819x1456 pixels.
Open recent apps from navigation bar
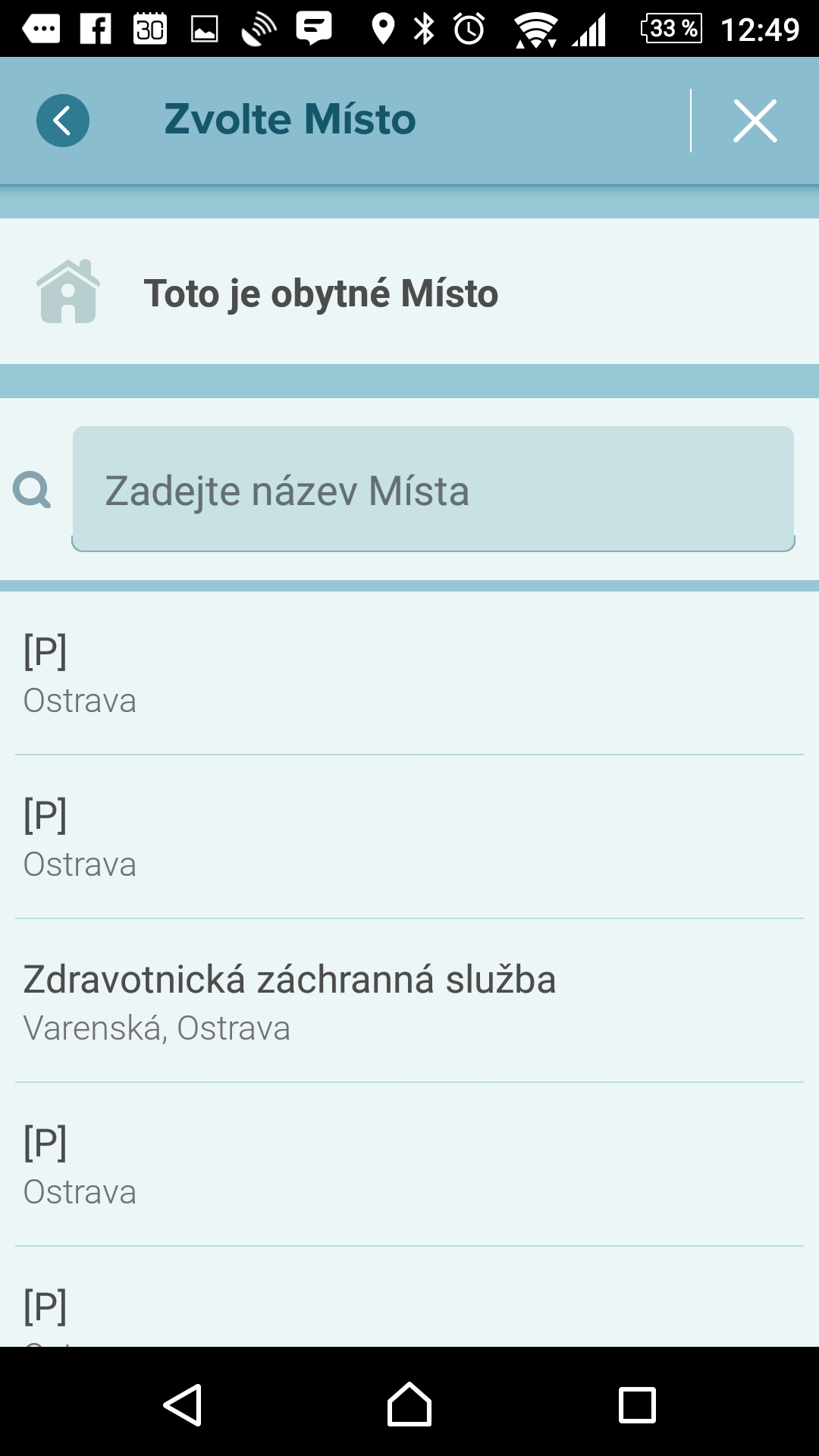[637, 1405]
